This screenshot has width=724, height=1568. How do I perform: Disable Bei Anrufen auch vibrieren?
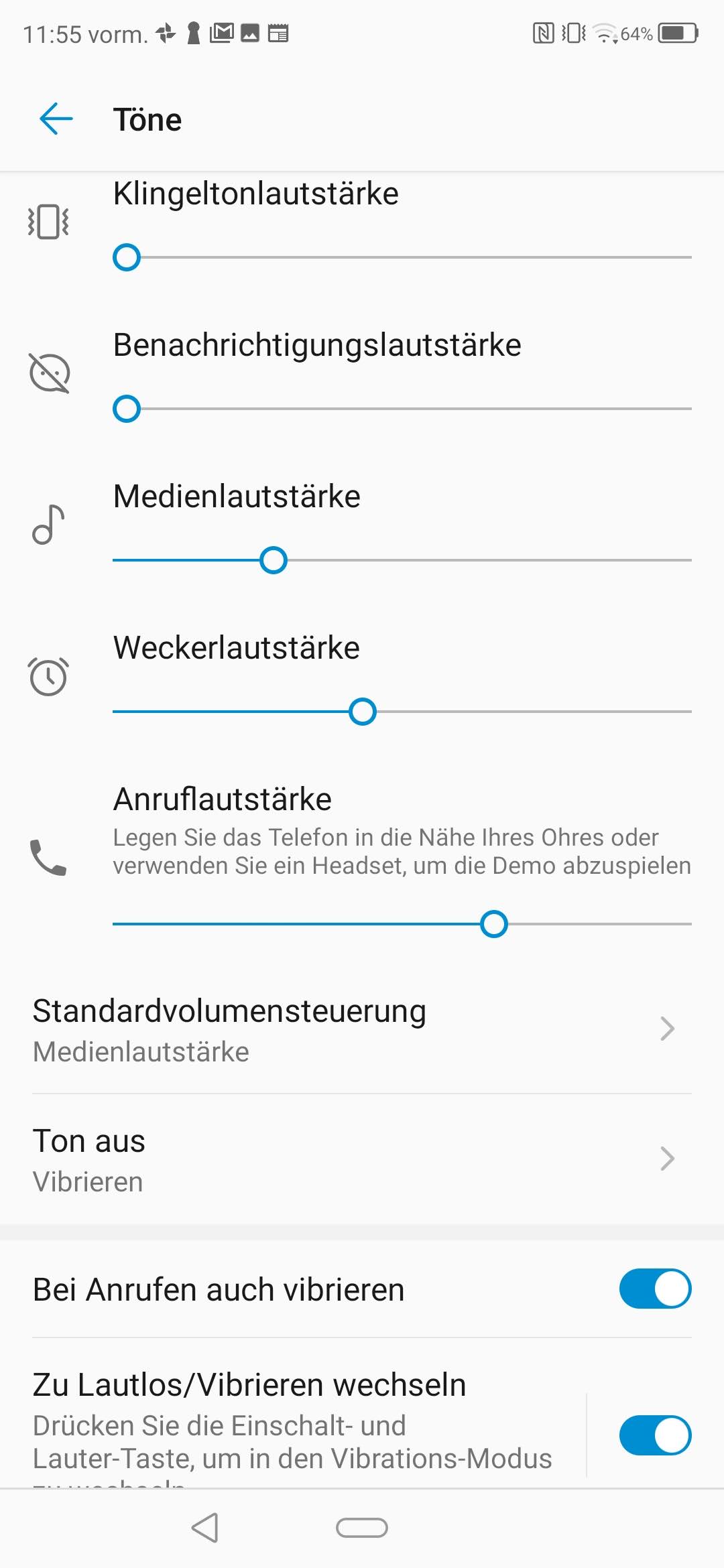[x=654, y=1288]
